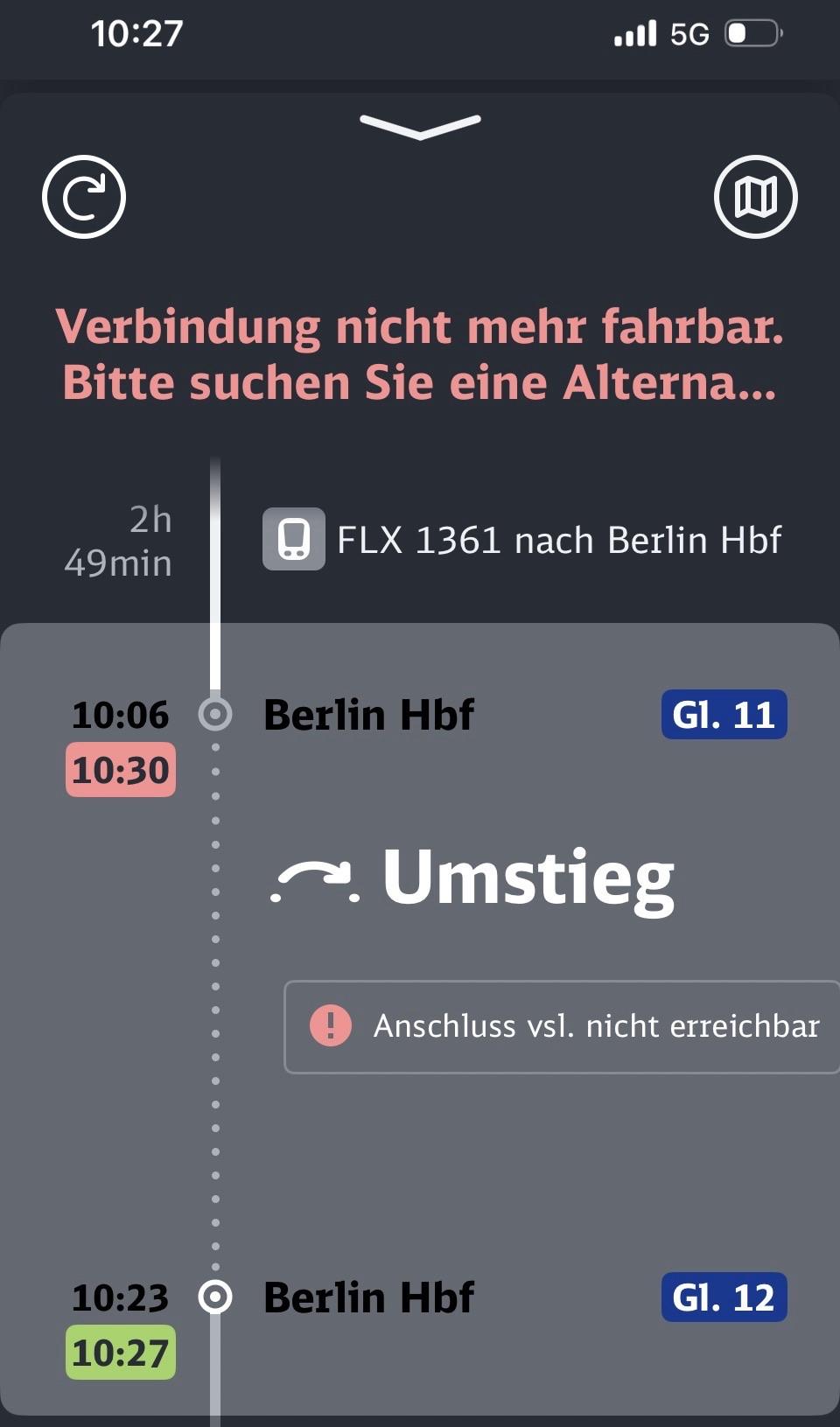Open the FLX 1361 nach Berlin Hbf segment
Viewport: 840px width, 1427px height.
click(521, 540)
